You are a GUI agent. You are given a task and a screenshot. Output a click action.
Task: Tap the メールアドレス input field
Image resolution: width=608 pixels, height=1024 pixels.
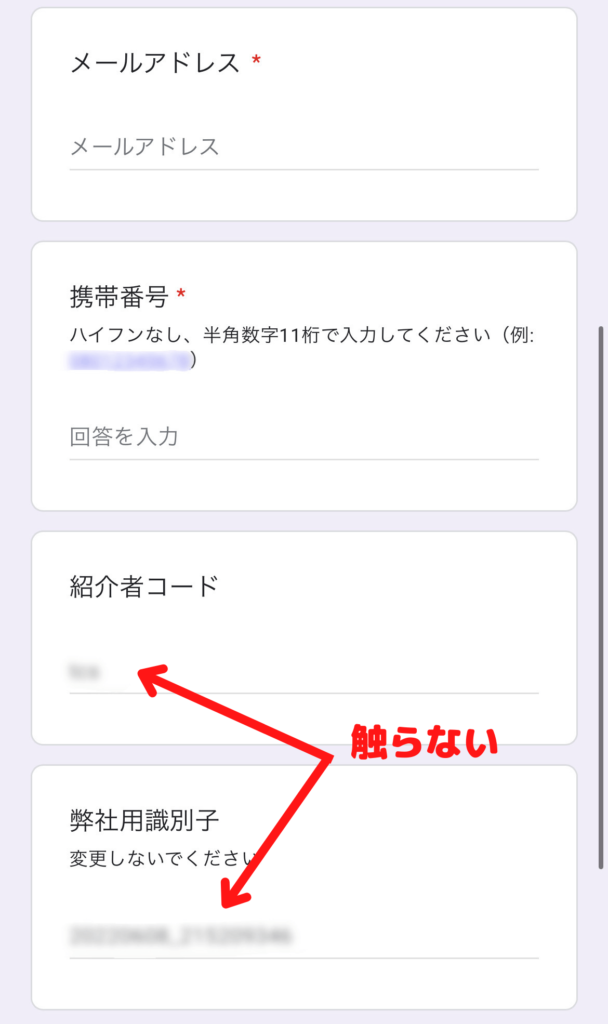[303, 148]
